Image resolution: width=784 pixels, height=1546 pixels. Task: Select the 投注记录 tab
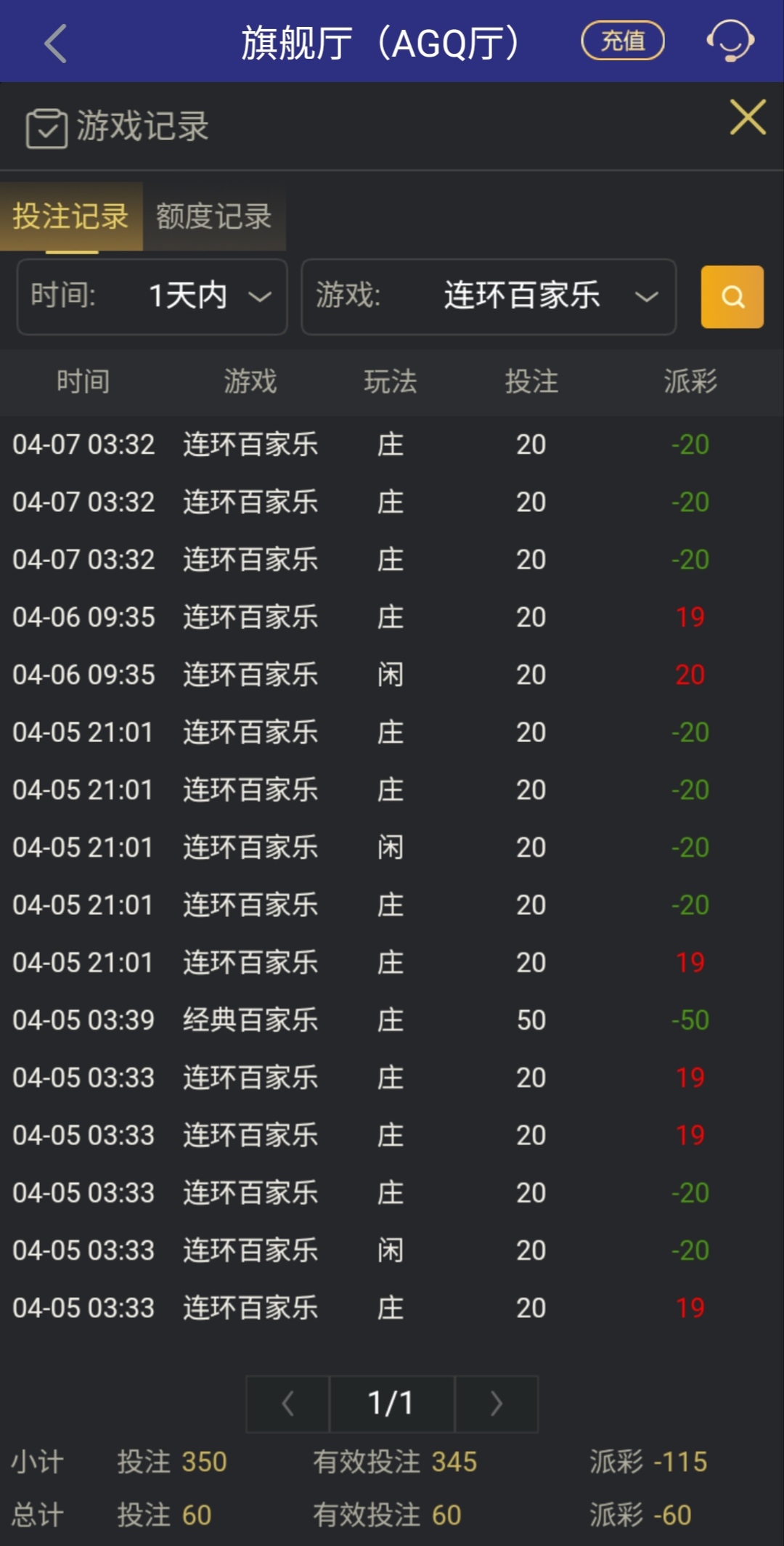click(70, 216)
